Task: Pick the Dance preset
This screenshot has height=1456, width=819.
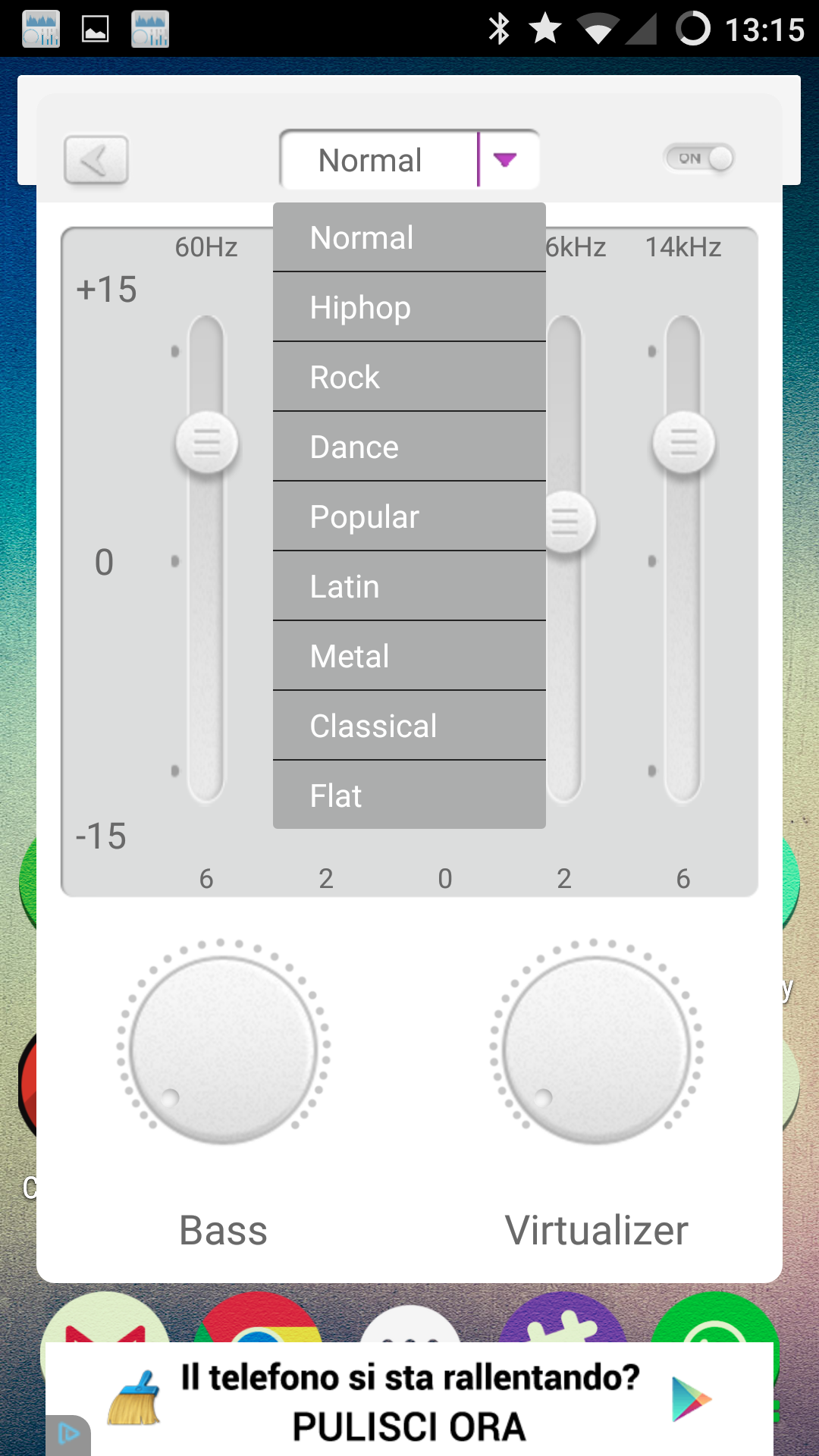Action: point(409,447)
